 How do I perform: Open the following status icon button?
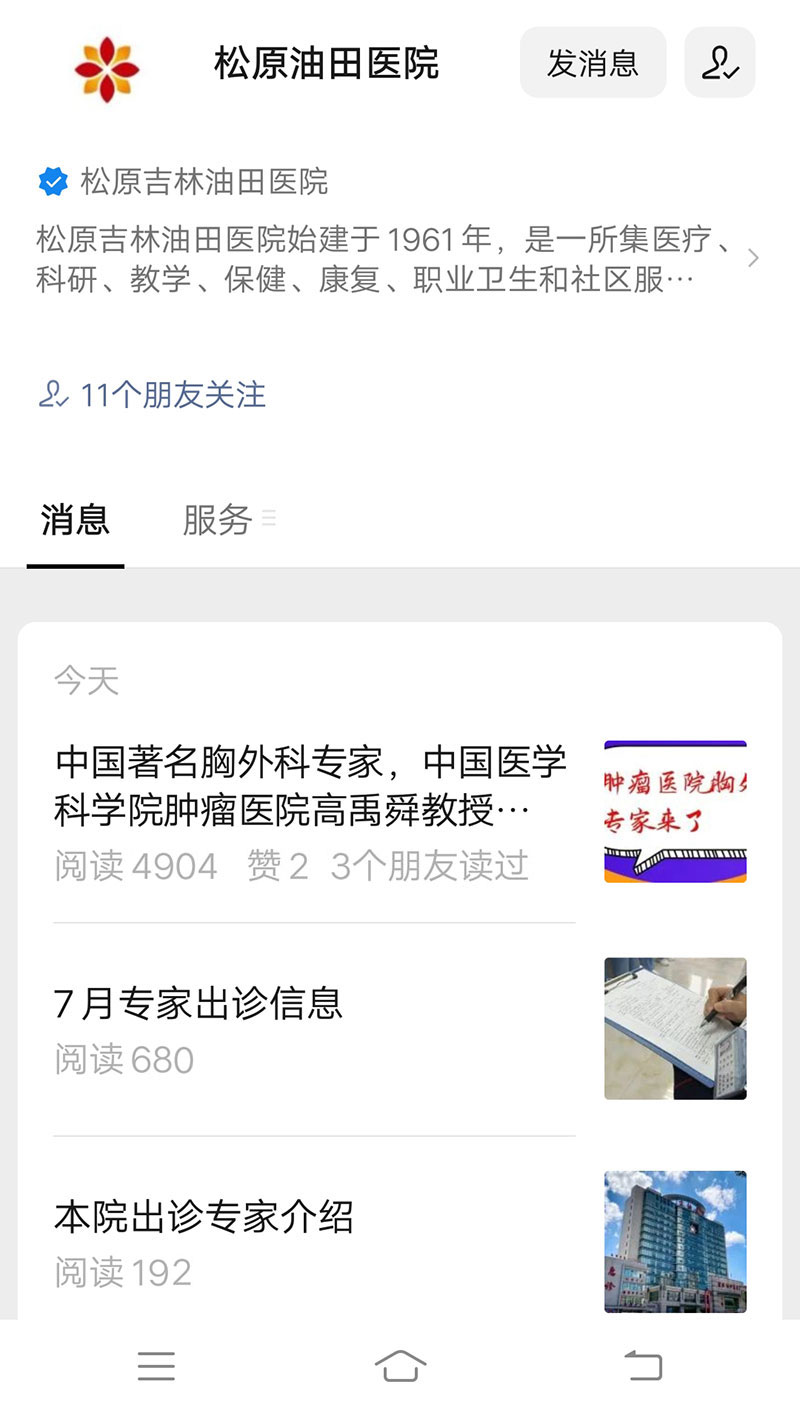pos(719,63)
